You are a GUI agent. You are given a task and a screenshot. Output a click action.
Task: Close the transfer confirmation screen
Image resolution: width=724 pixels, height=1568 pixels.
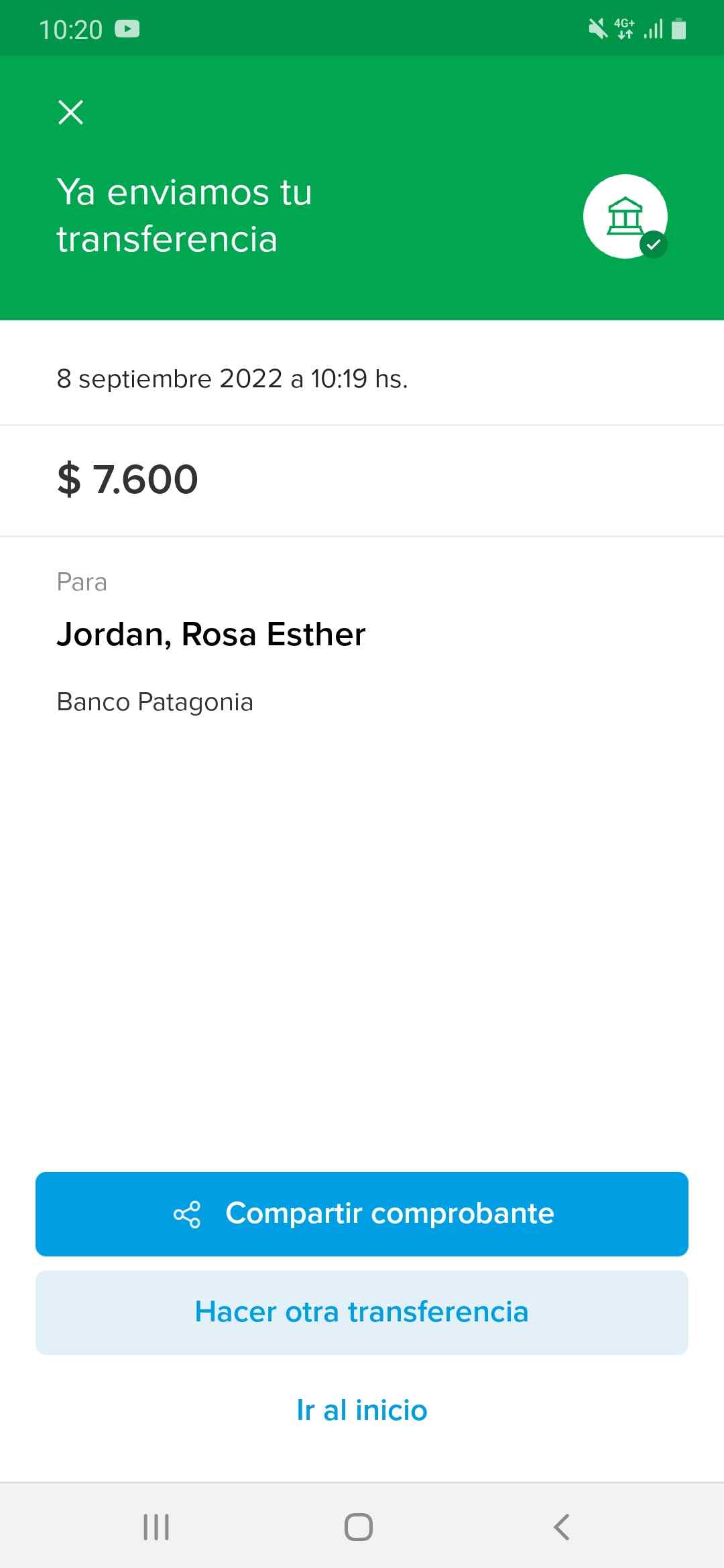[x=70, y=113]
